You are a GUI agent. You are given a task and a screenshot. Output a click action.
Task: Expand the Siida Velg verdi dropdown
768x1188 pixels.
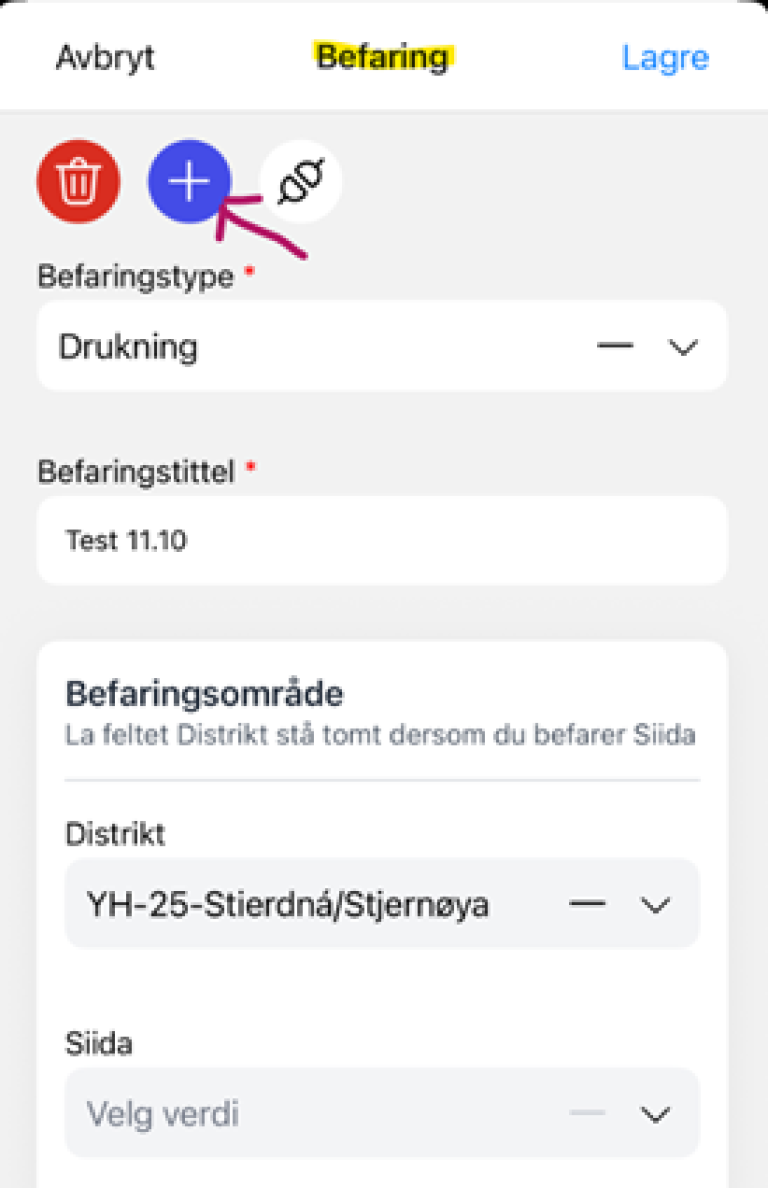tap(655, 1113)
